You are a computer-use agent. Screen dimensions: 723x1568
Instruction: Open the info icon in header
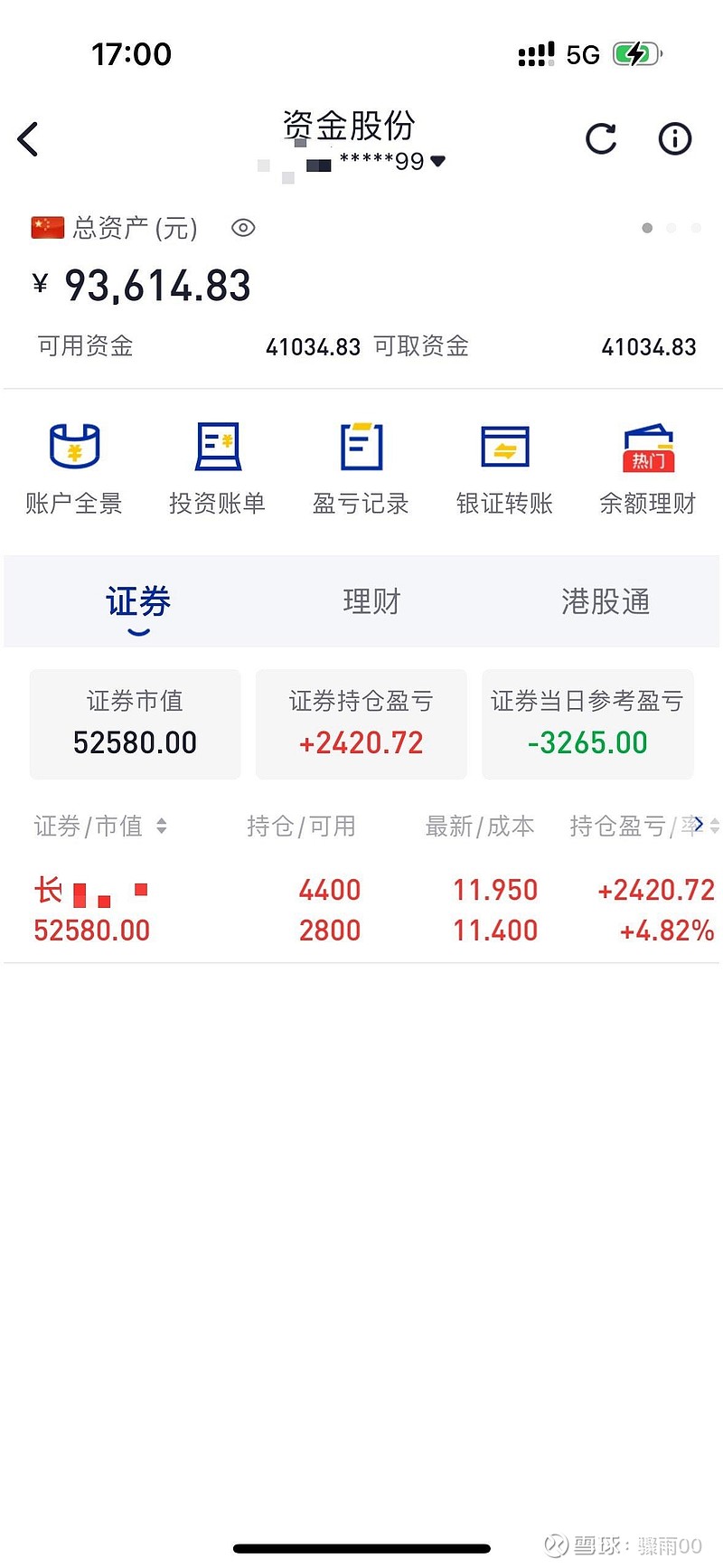674,138
